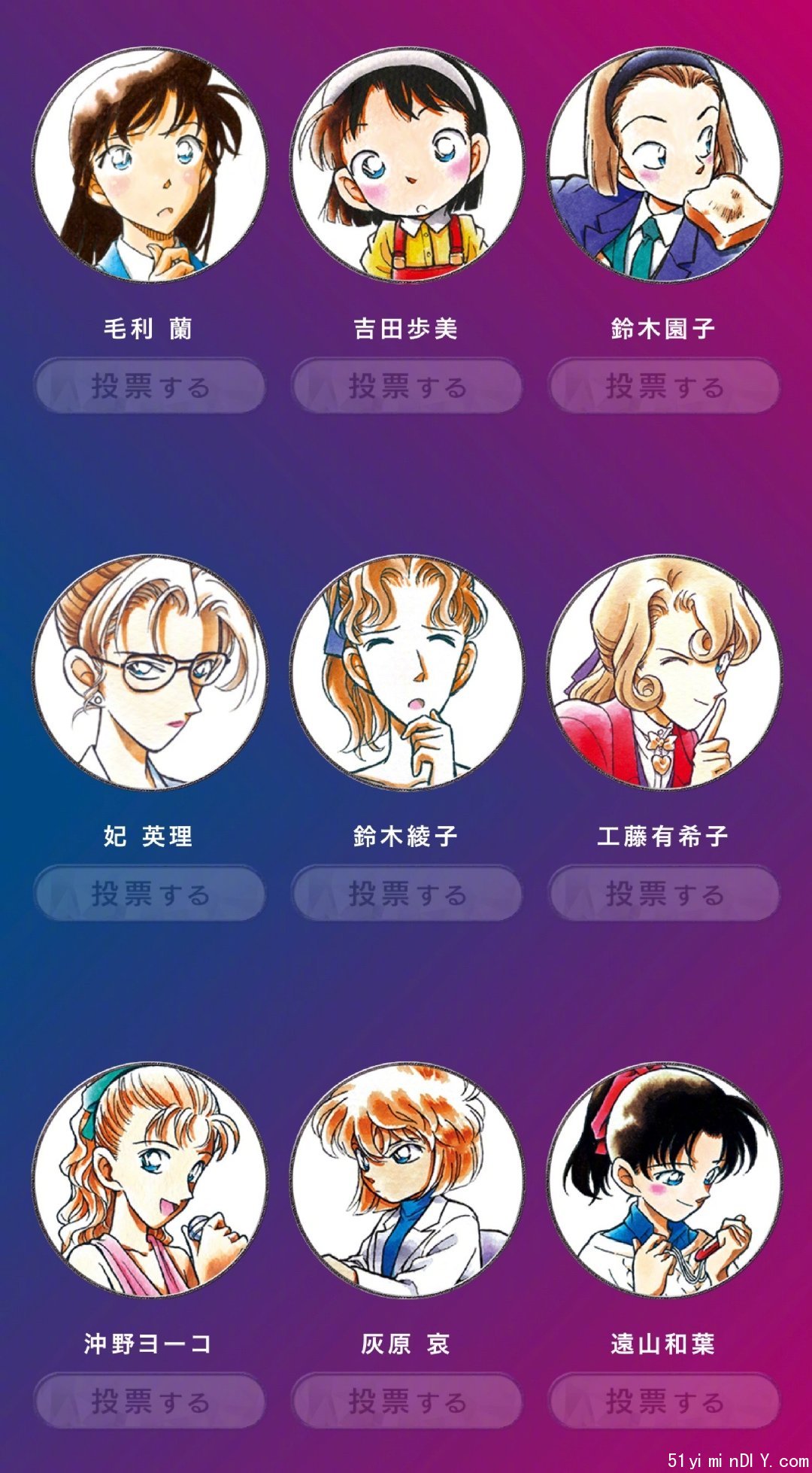Tap 投票する under 遠山和葉
The image size is (812, 1473).
[x=664, y=1401]
